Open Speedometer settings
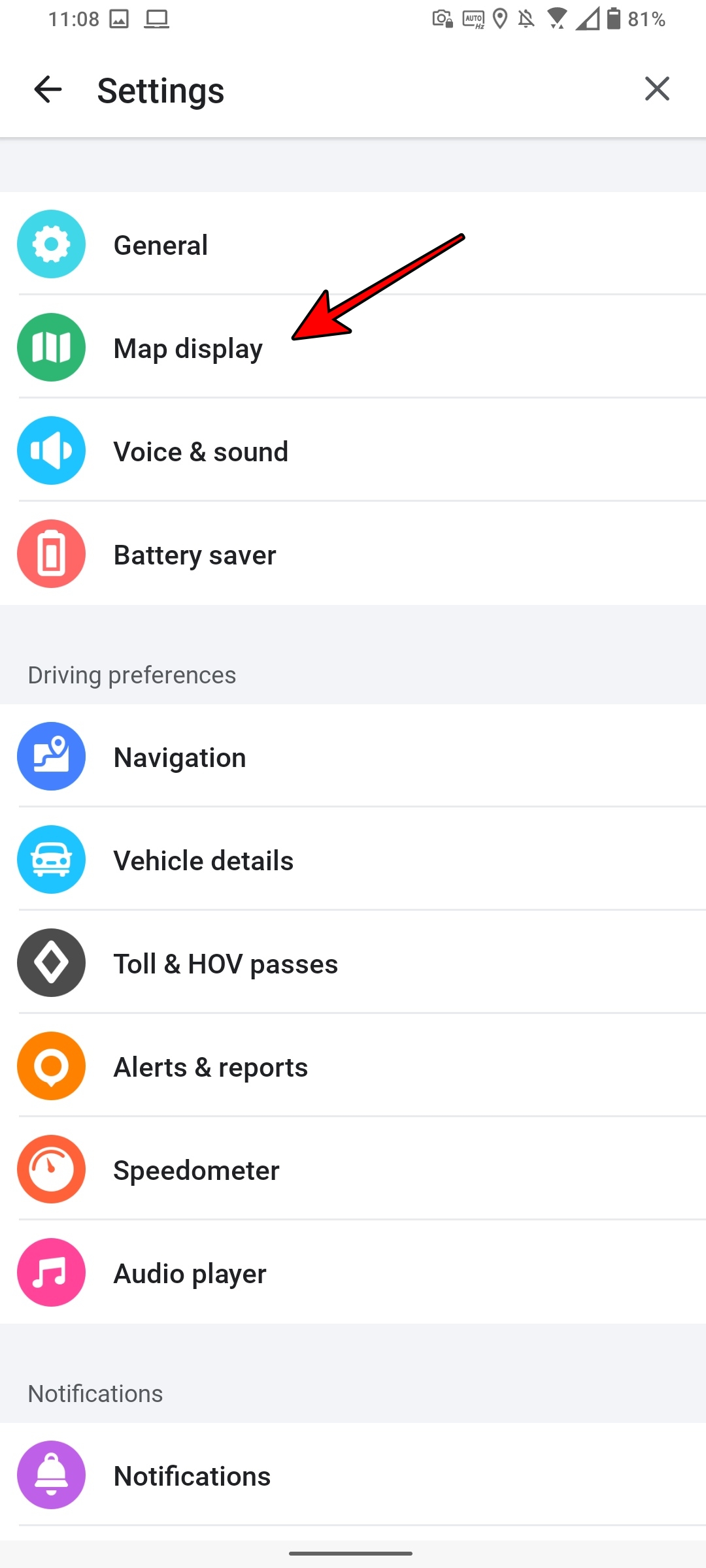The image size is (706, 1568). pos(353,1169)
